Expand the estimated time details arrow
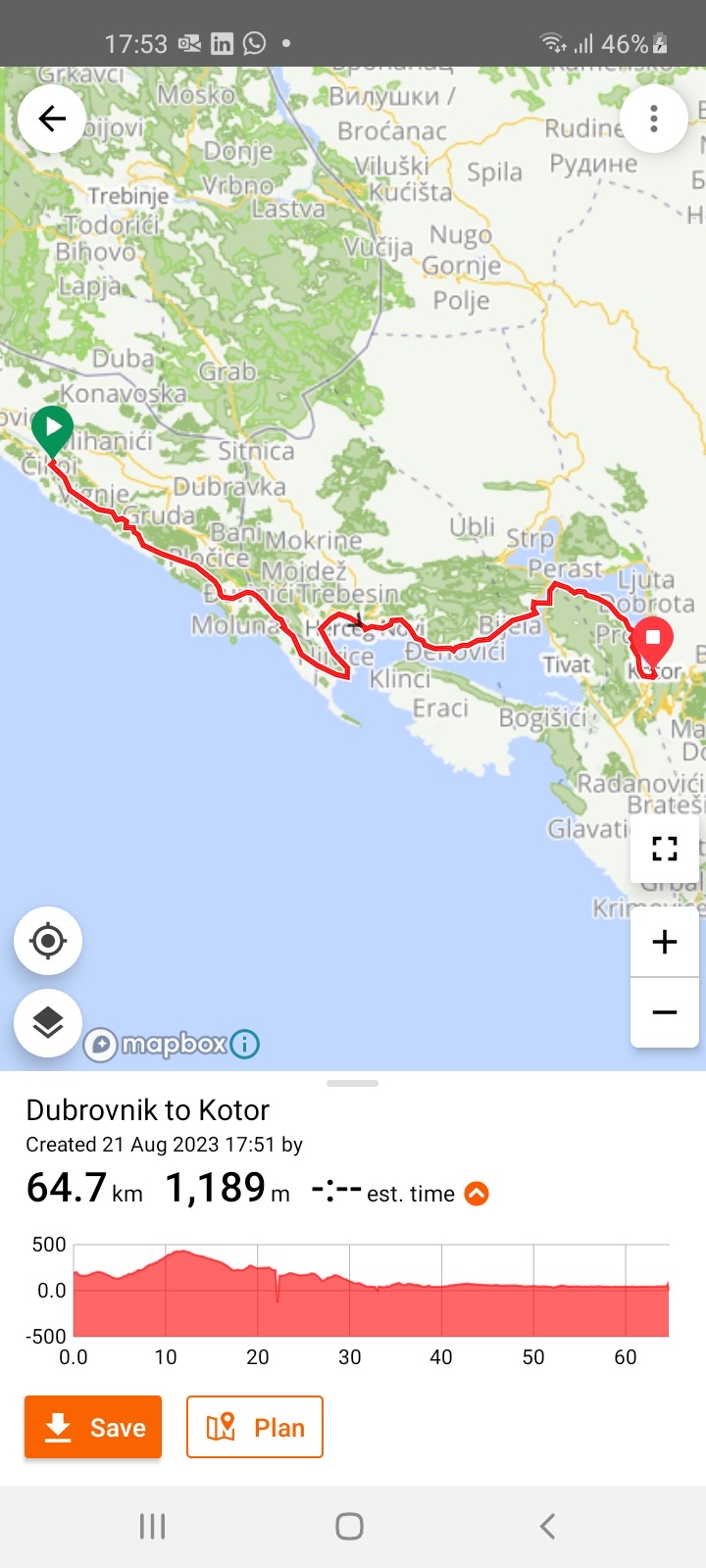 click(477, 1194)
